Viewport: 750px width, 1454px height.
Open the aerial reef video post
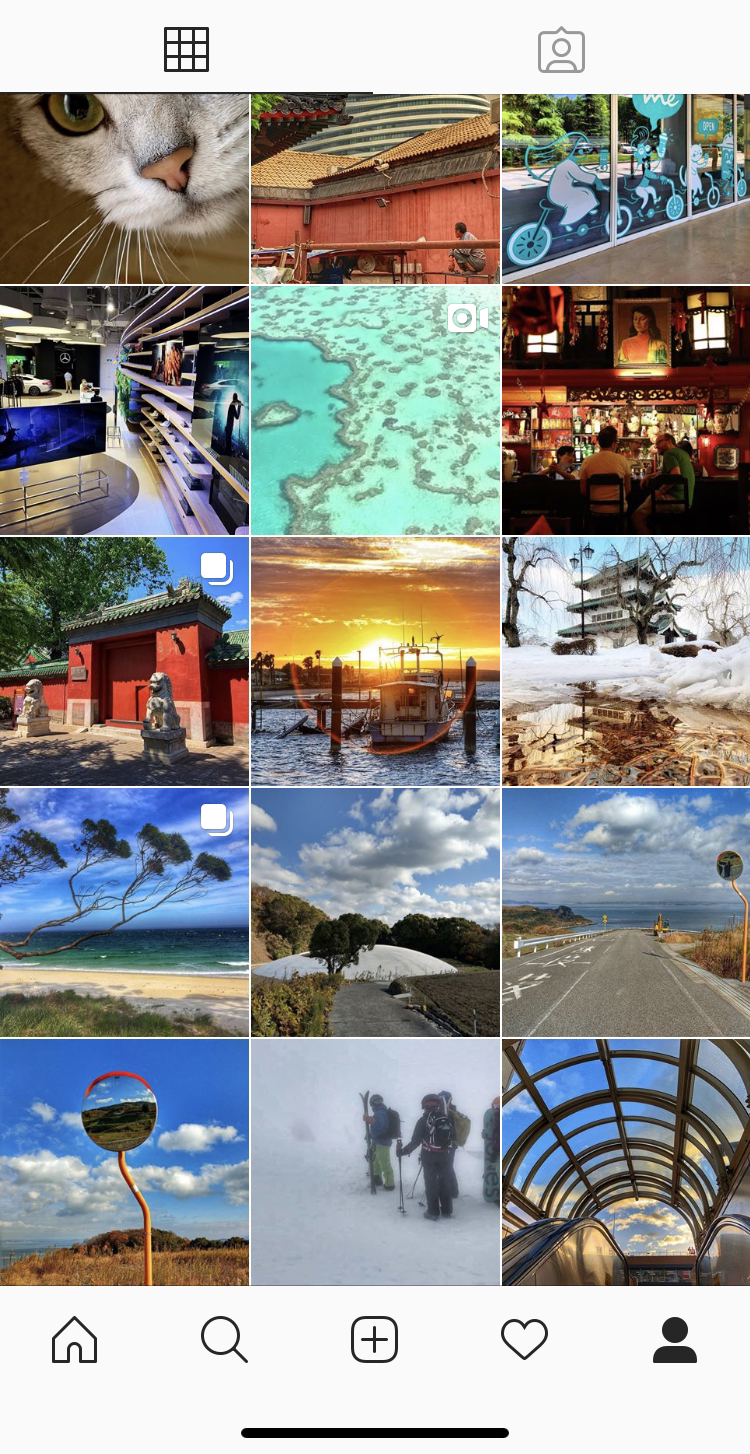click(375, 410)
